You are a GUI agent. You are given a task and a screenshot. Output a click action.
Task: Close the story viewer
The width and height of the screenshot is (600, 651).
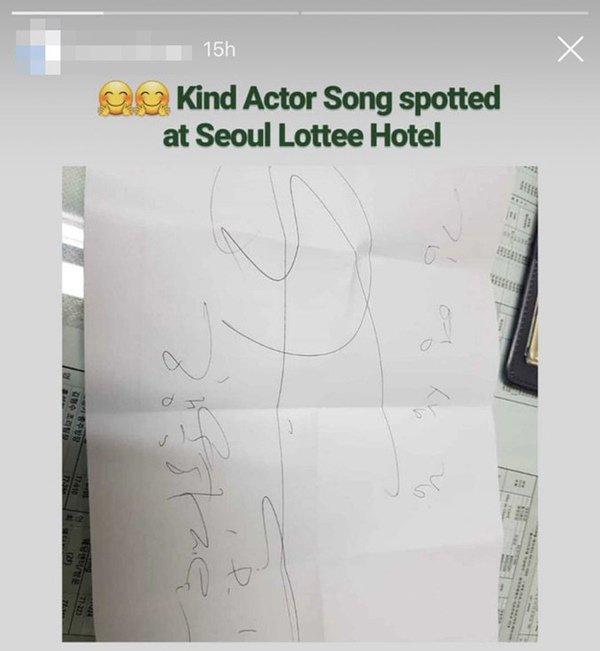[x=570, y=50]
